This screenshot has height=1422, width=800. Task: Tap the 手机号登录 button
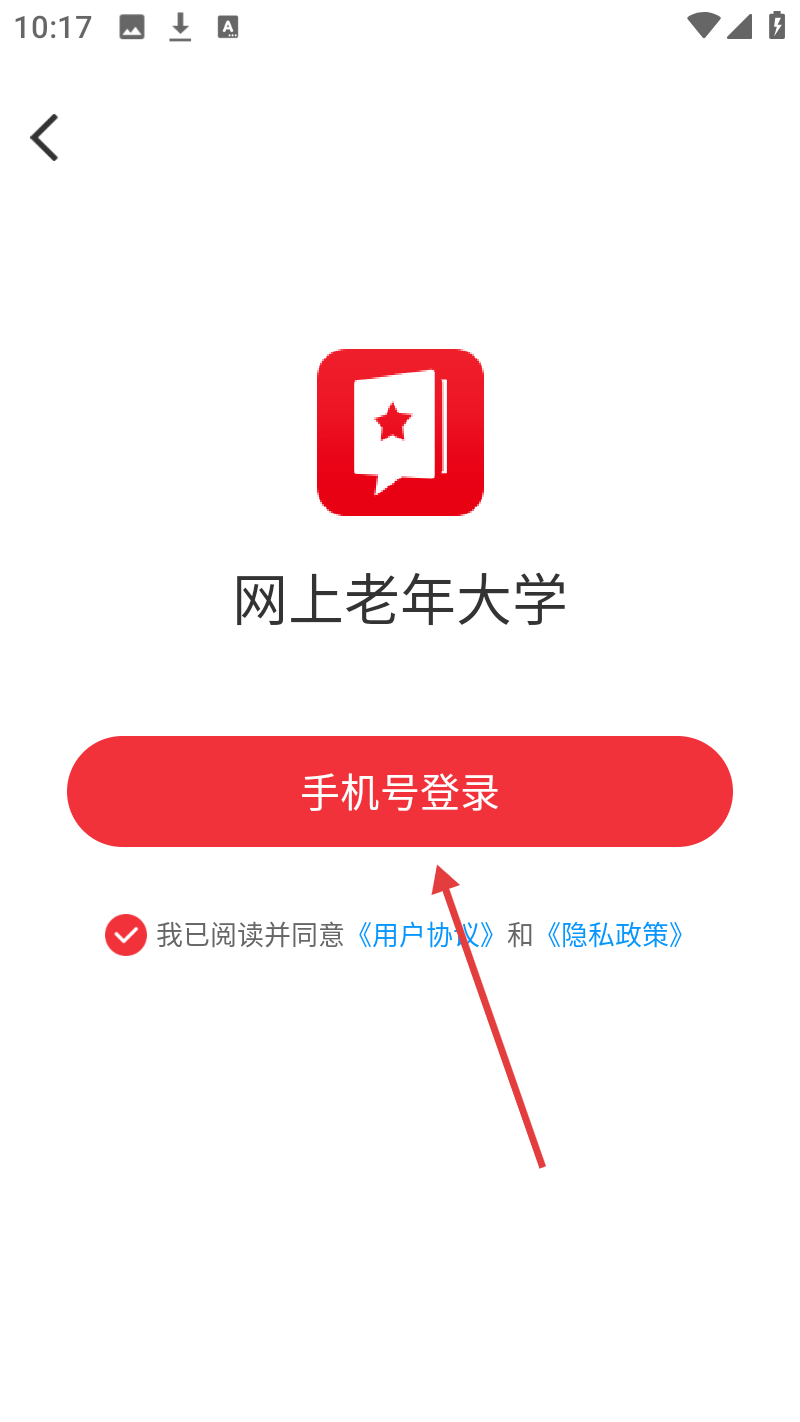[400, 792]
